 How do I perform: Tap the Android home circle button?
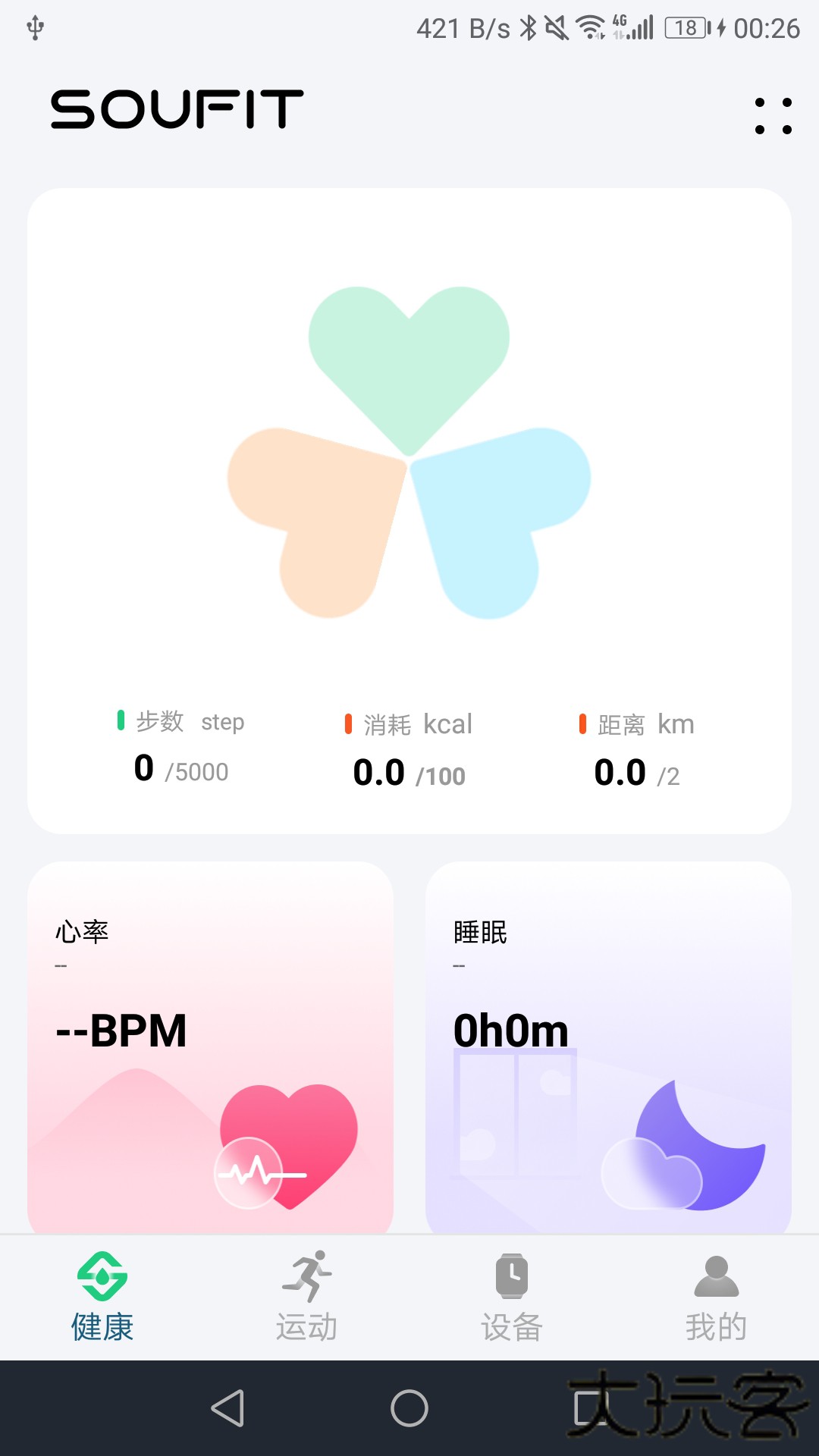click(409, 1409)
